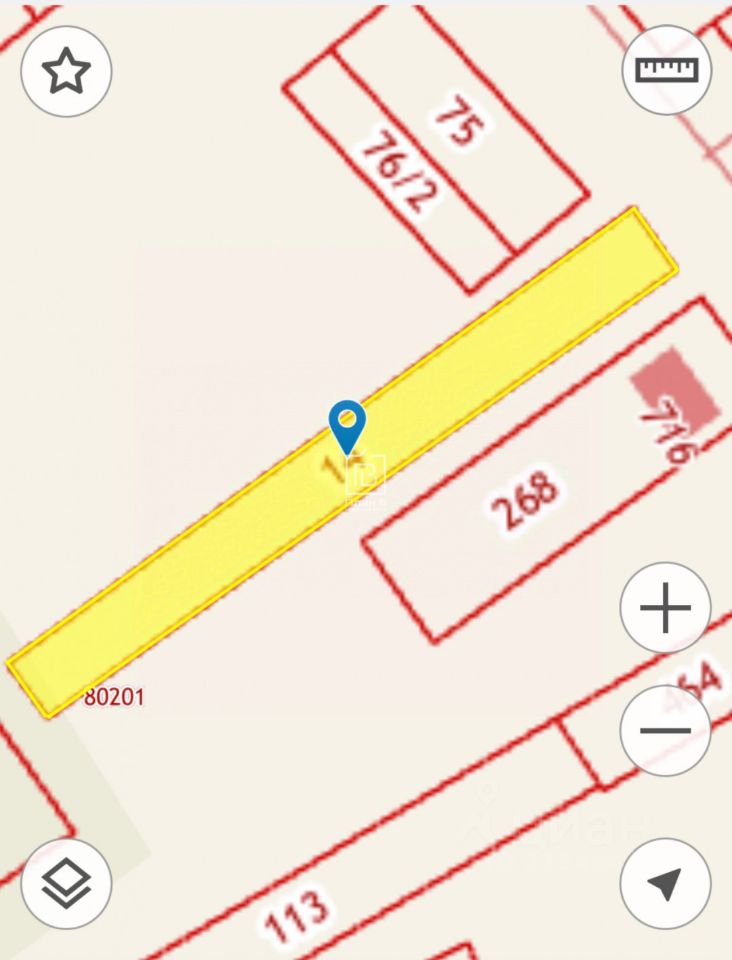Zoom in with the plus button

click(x=665, y=608)
